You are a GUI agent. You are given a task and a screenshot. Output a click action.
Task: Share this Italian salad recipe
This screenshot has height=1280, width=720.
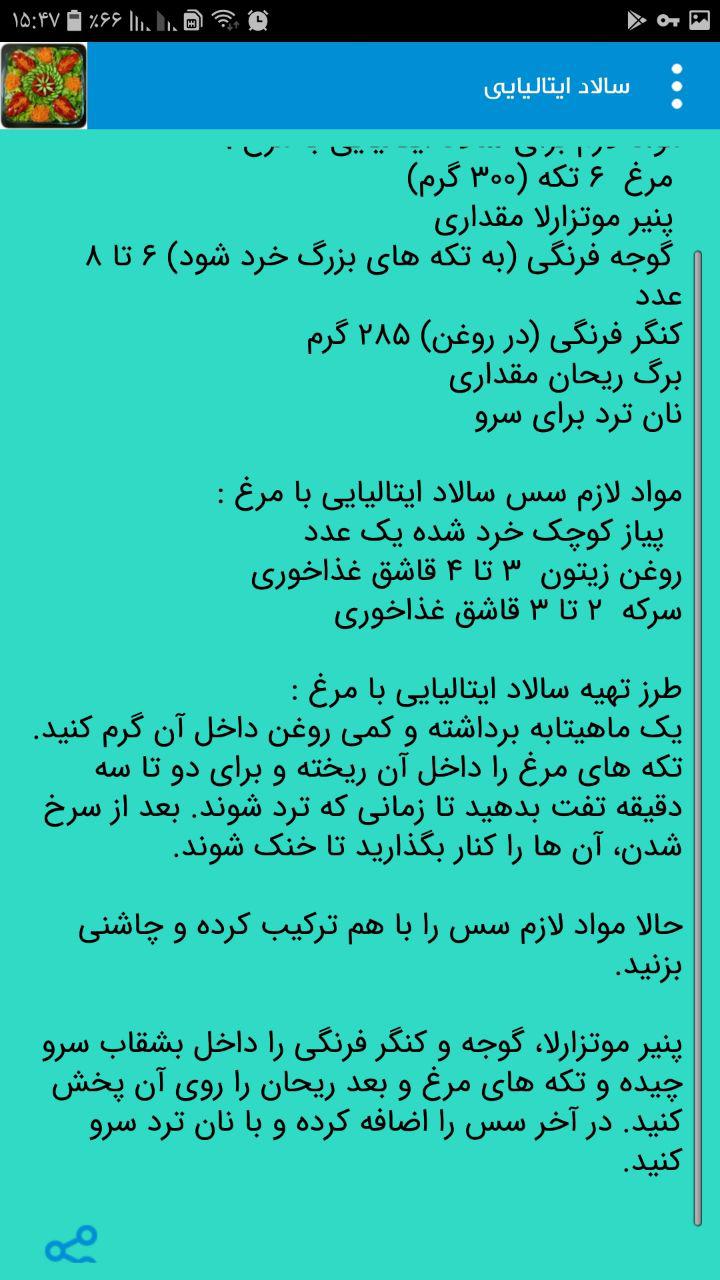point(71,1245)
